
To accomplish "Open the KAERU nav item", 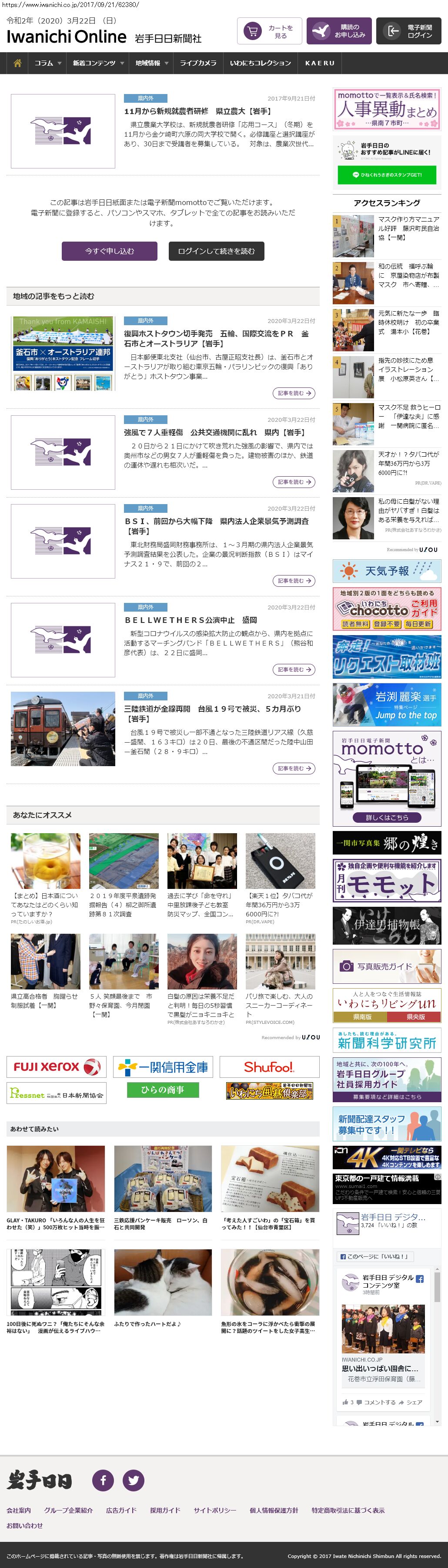I will (x=320, y=63).
